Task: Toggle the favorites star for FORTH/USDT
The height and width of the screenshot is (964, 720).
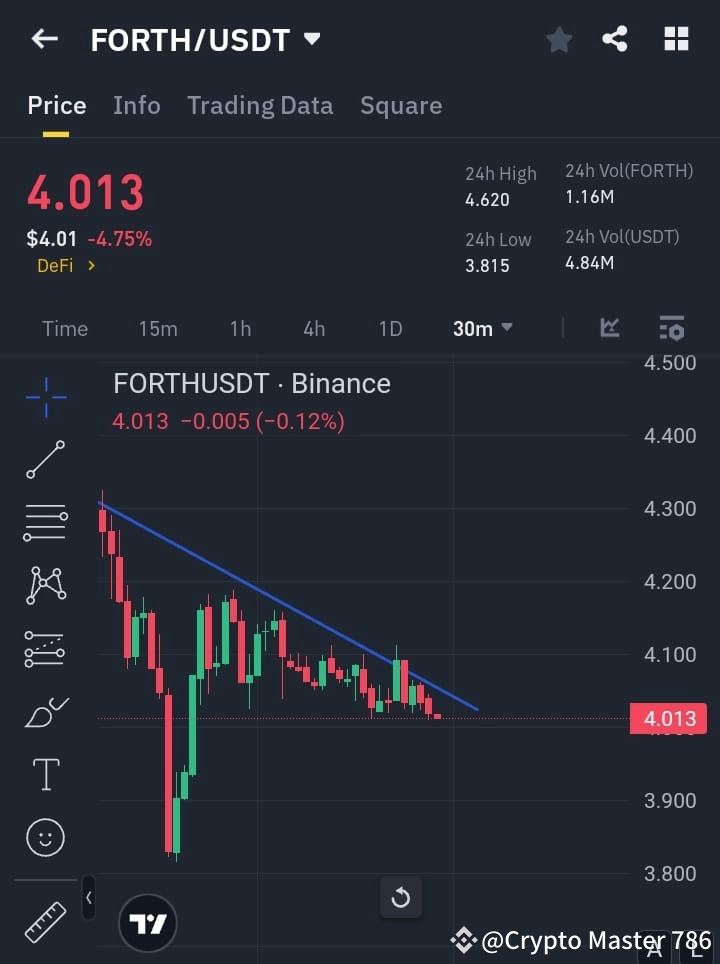Action: coord(558,40)
